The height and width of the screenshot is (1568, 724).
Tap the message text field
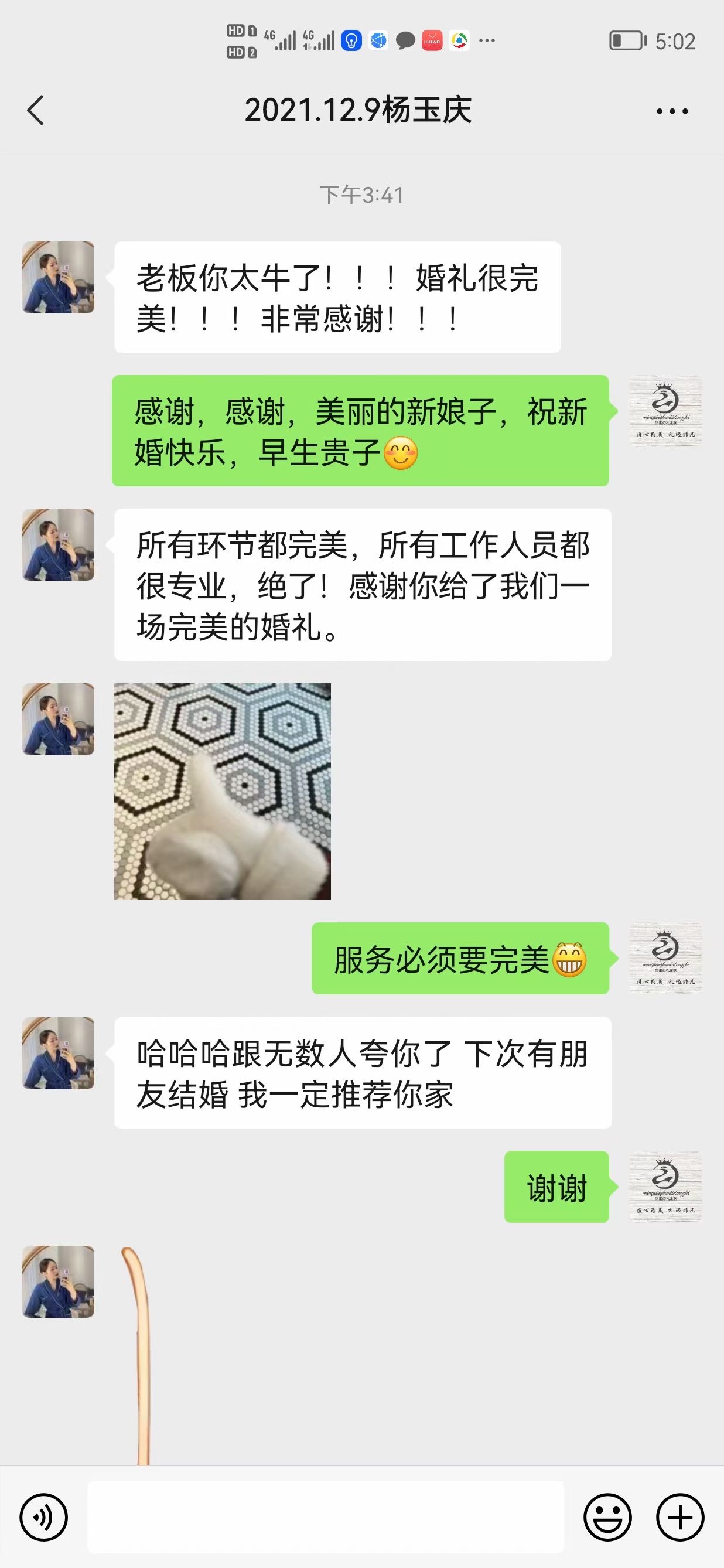[x=326, y=1517]
